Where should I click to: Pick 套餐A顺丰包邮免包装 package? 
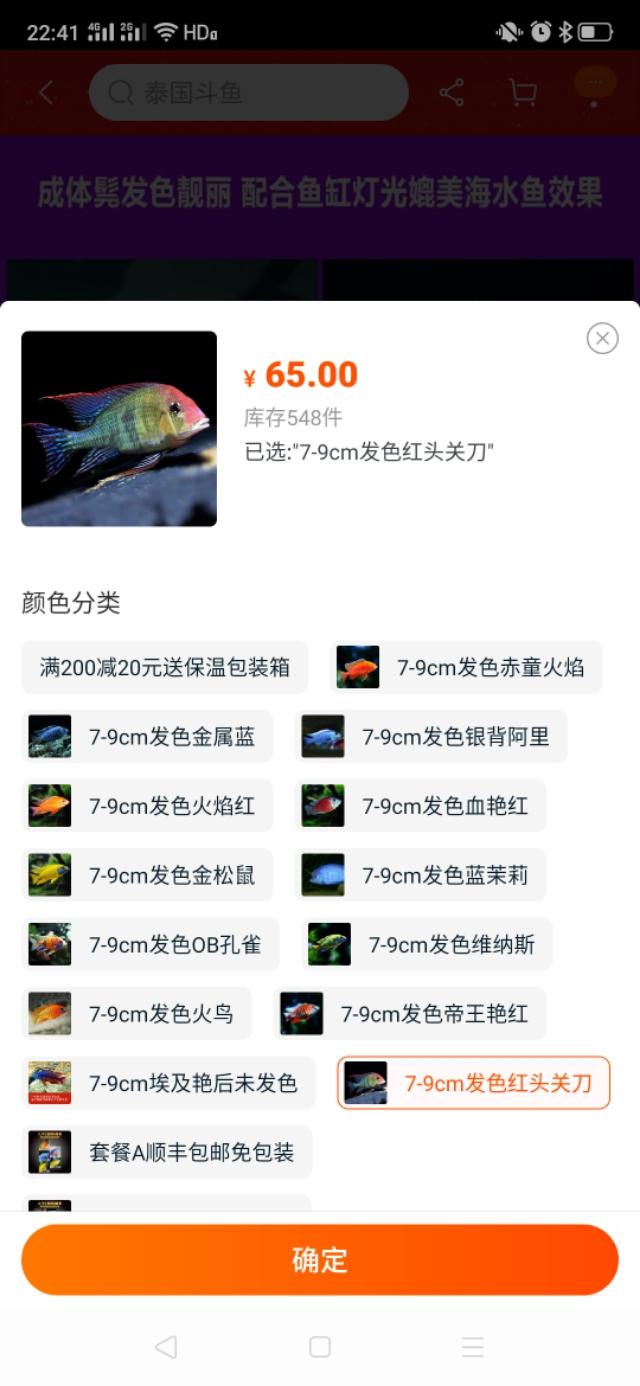[166, 1152]
